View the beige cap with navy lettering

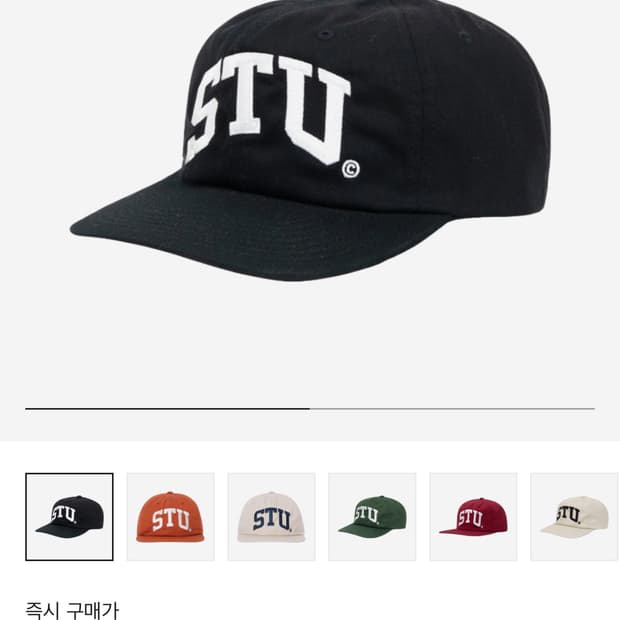click(x=271, y=516)
